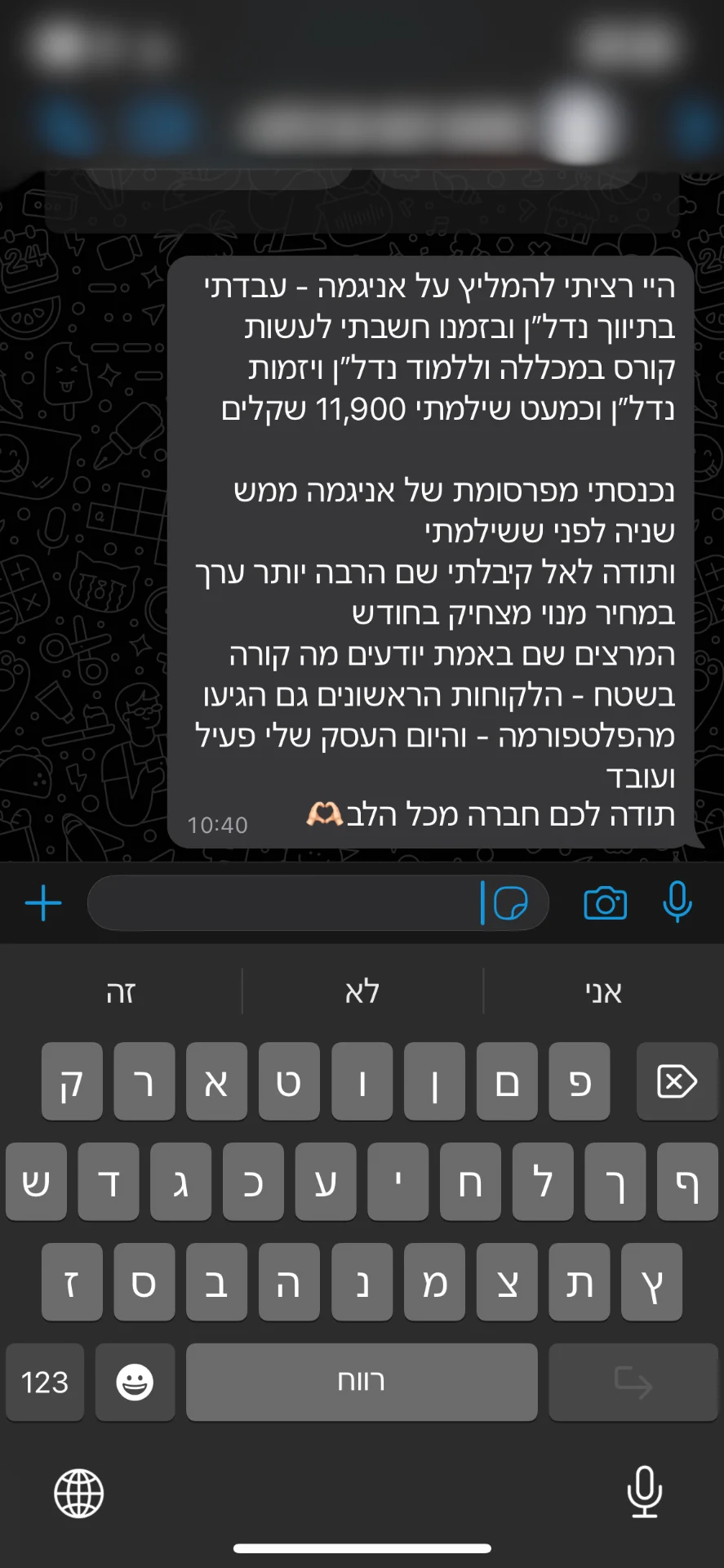
Task: Open the attachment plus menu
Action: [43, 903]
